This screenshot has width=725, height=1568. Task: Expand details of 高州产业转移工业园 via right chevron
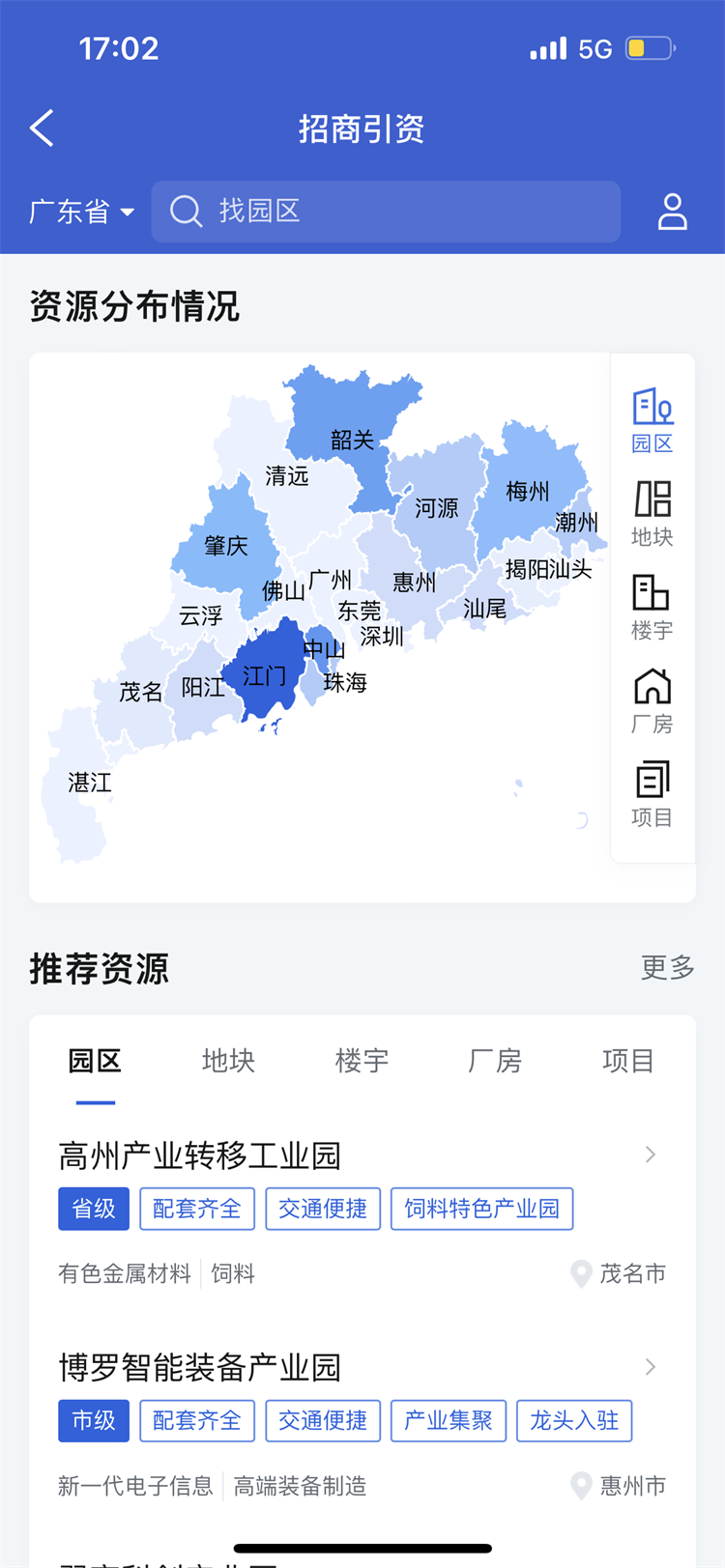[650, 1155]
